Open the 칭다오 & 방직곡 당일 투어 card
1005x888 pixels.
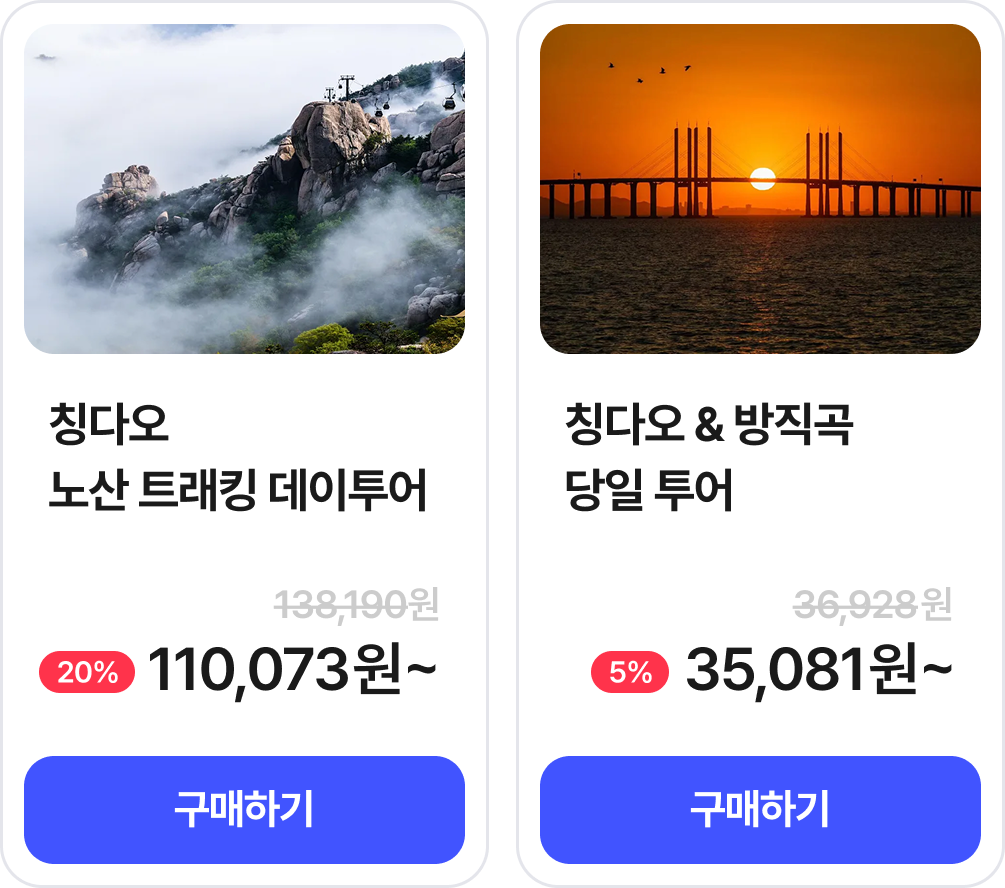pyautogui.click(x=760, y=190)
